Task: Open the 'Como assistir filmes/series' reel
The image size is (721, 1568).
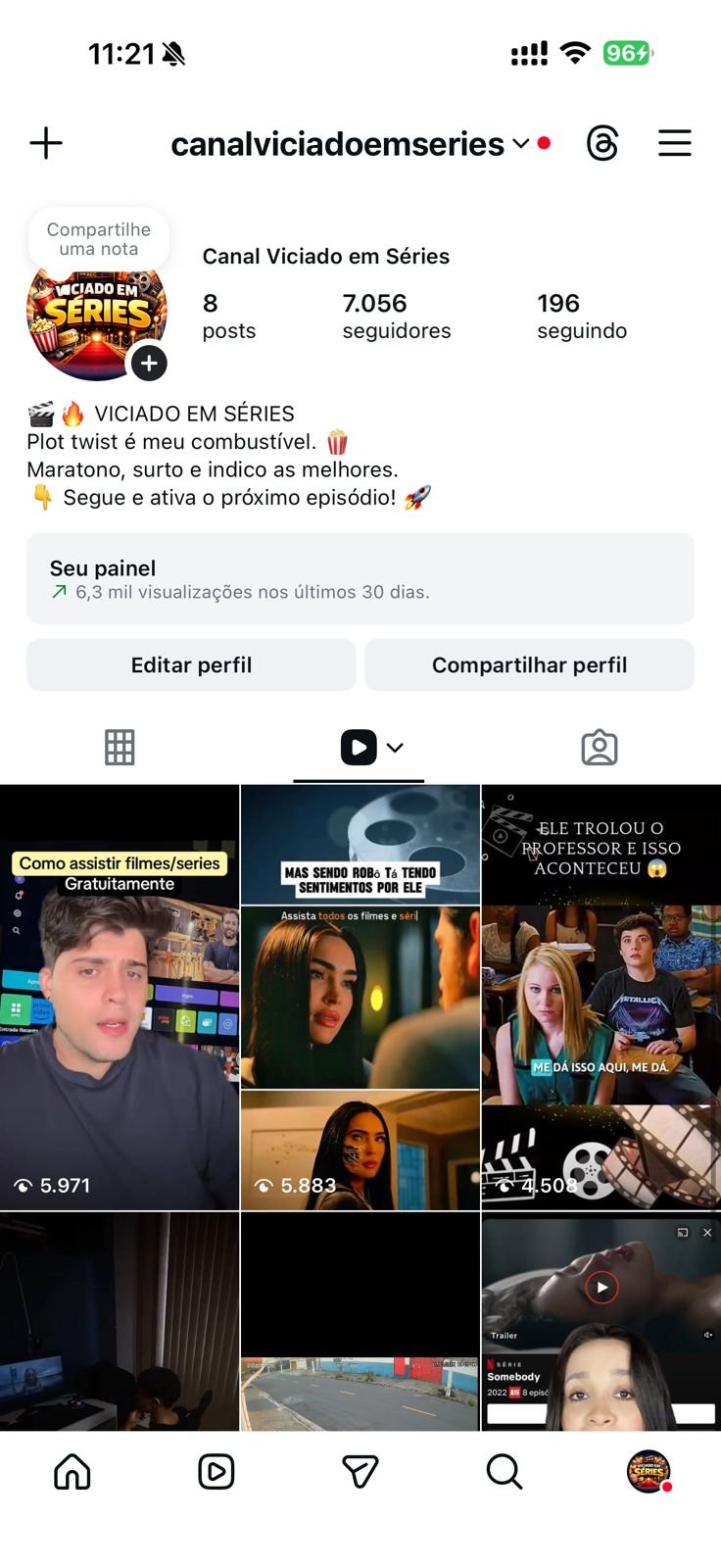Action: coord(120,998)
